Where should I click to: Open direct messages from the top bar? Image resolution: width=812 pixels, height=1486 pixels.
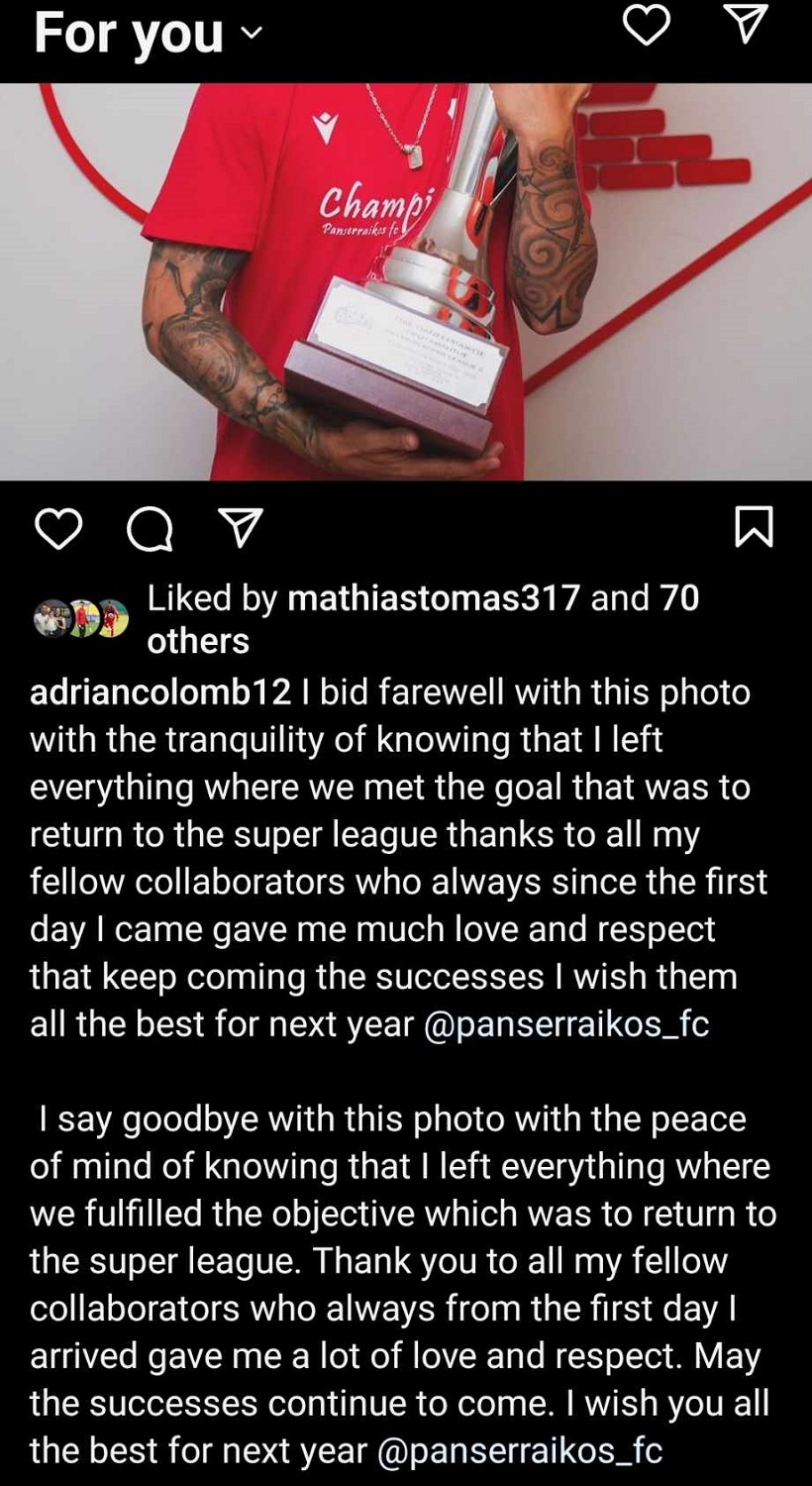click(x=747, y=25)
